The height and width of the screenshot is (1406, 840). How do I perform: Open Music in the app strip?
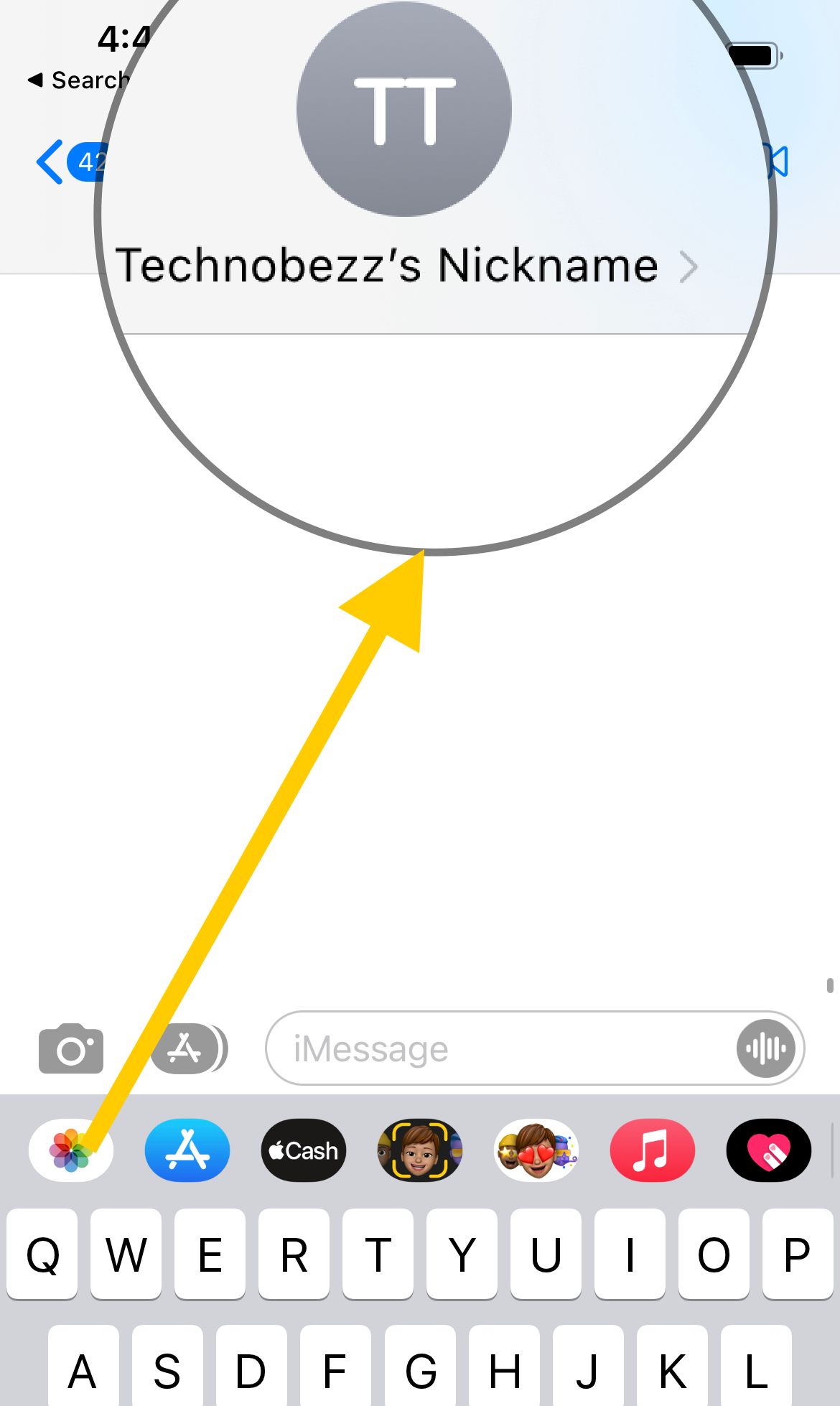point(653,1150)
